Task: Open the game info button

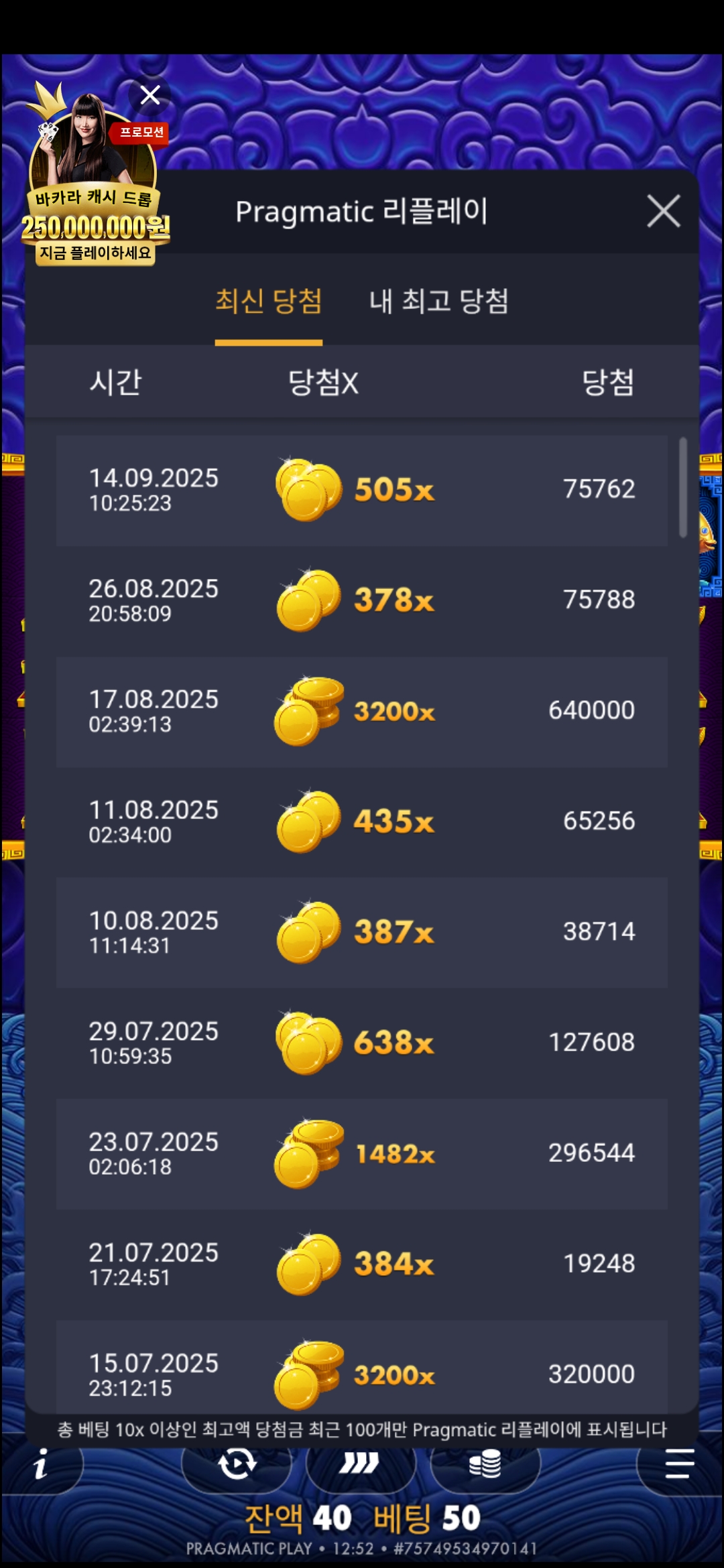Action: (42, 1463)
